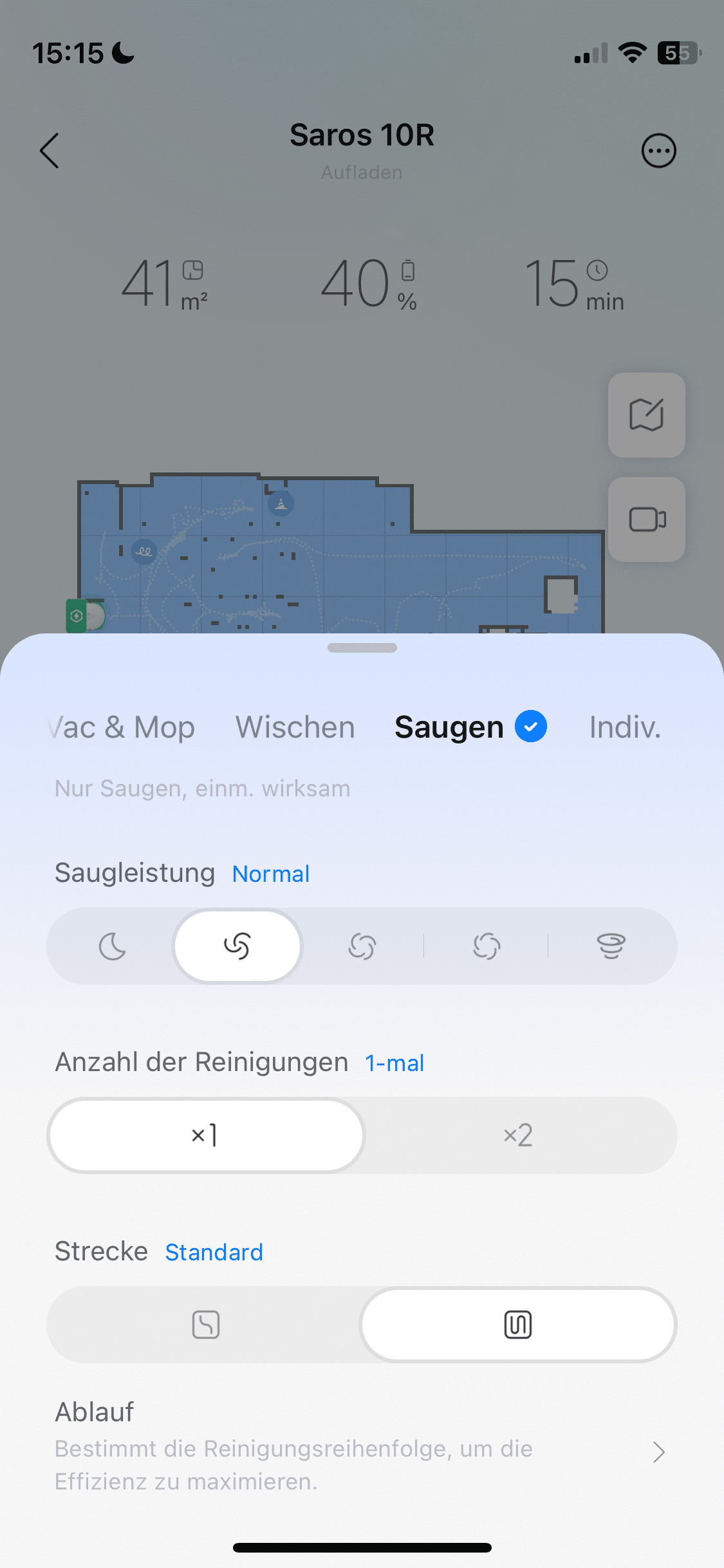
Task: Open the three-dot more options menu
Action: [658, 151]
